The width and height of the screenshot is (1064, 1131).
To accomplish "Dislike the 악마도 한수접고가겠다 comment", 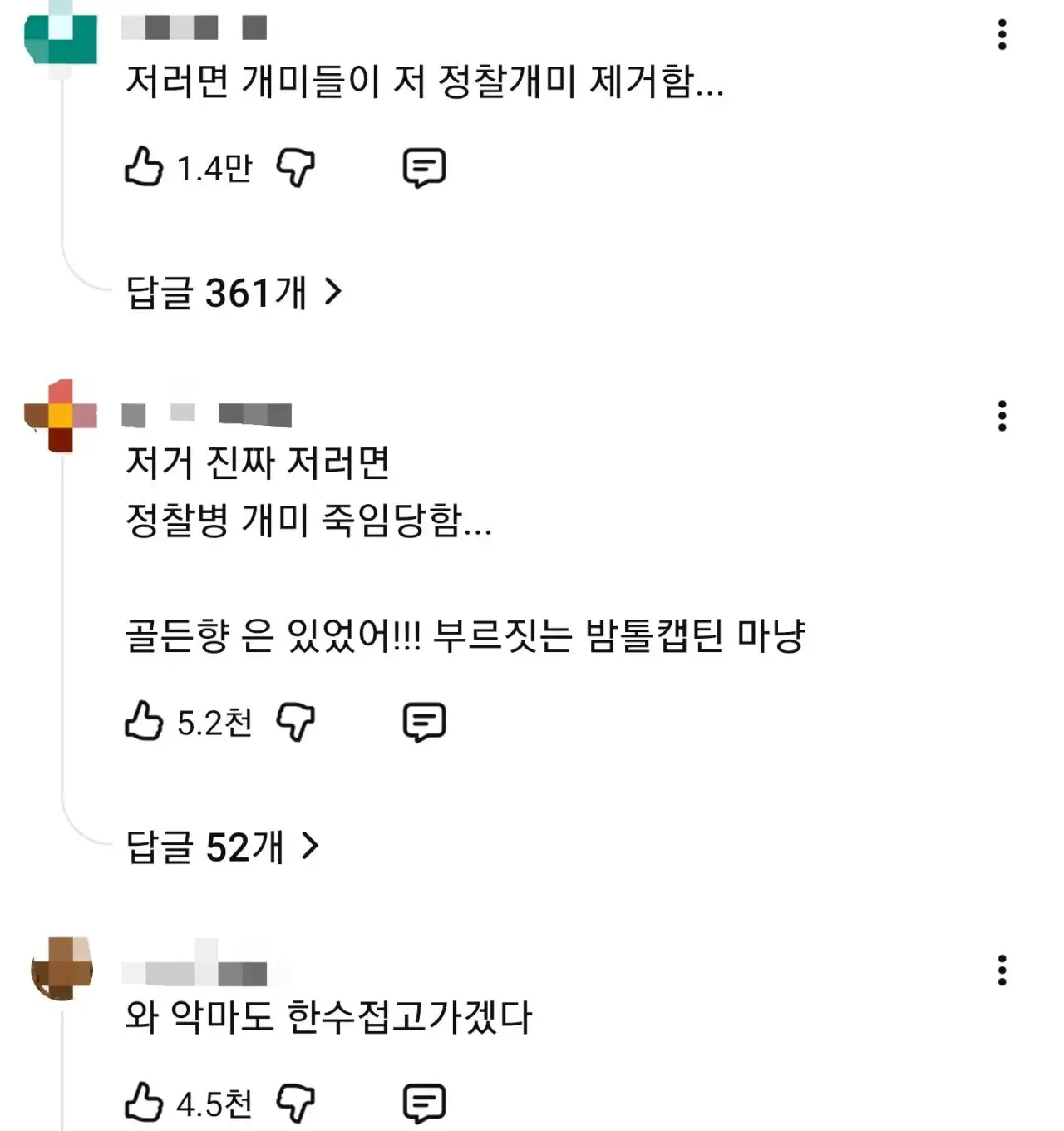I will pyautogui.click(x=295, y=1103).
